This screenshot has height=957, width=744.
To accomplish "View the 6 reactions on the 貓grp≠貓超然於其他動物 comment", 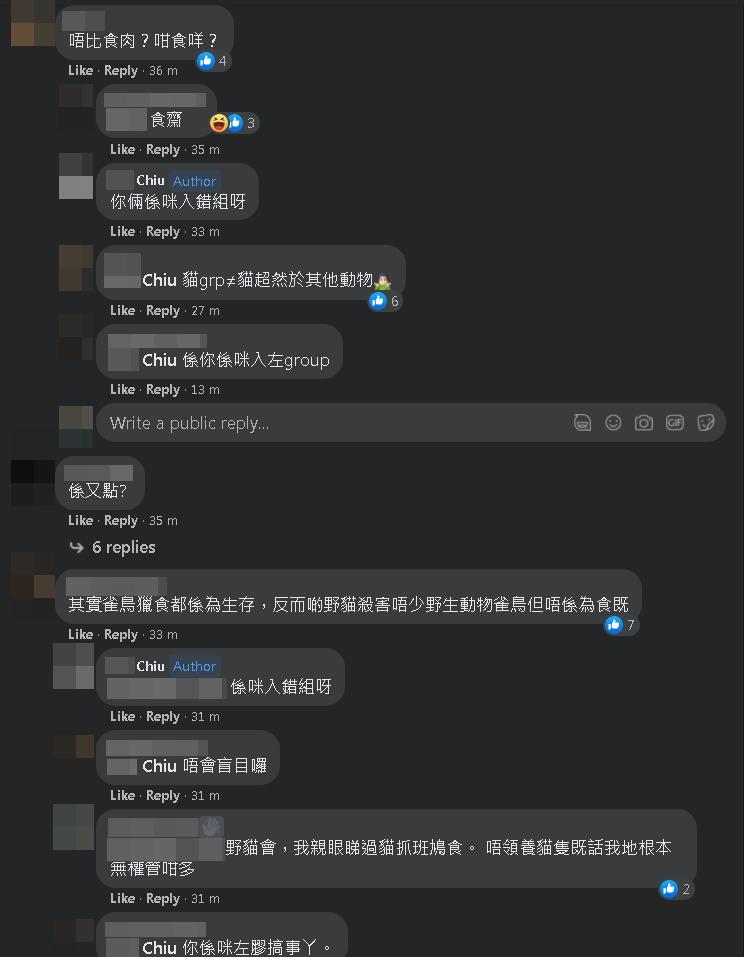I will tap(385, 301).
